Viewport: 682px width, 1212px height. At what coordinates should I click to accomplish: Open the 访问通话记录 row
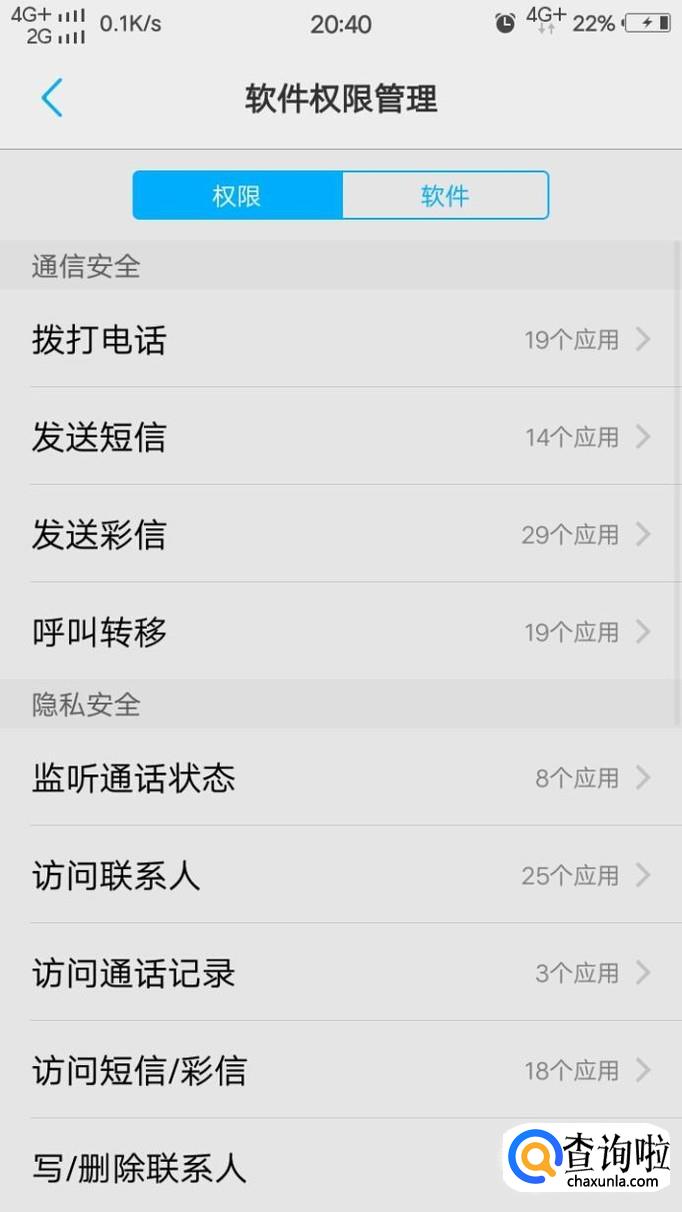pos(340,973)
